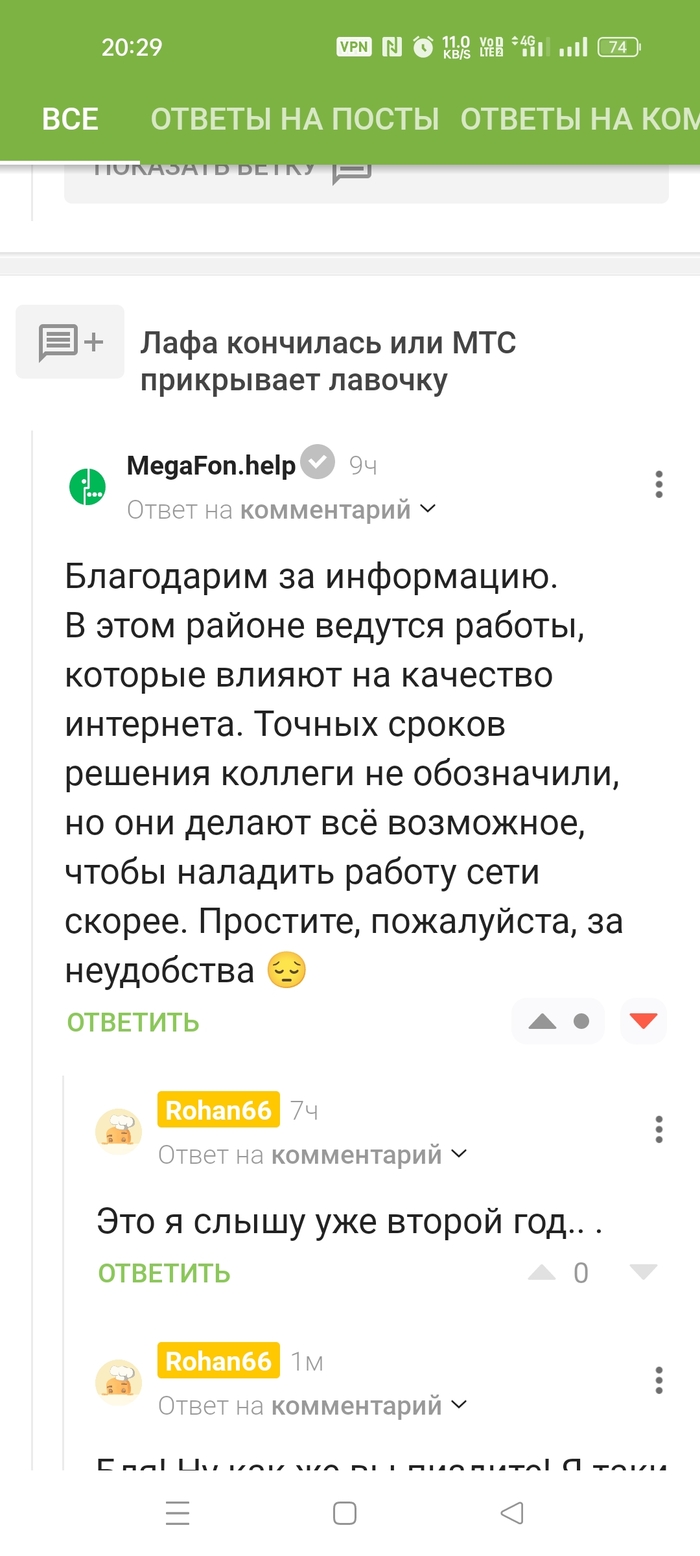Image resolution: width=700 pixels, height=1556 pixels.
Task: Upvote the MegaFon.help comment
Action: (542, 1021)
